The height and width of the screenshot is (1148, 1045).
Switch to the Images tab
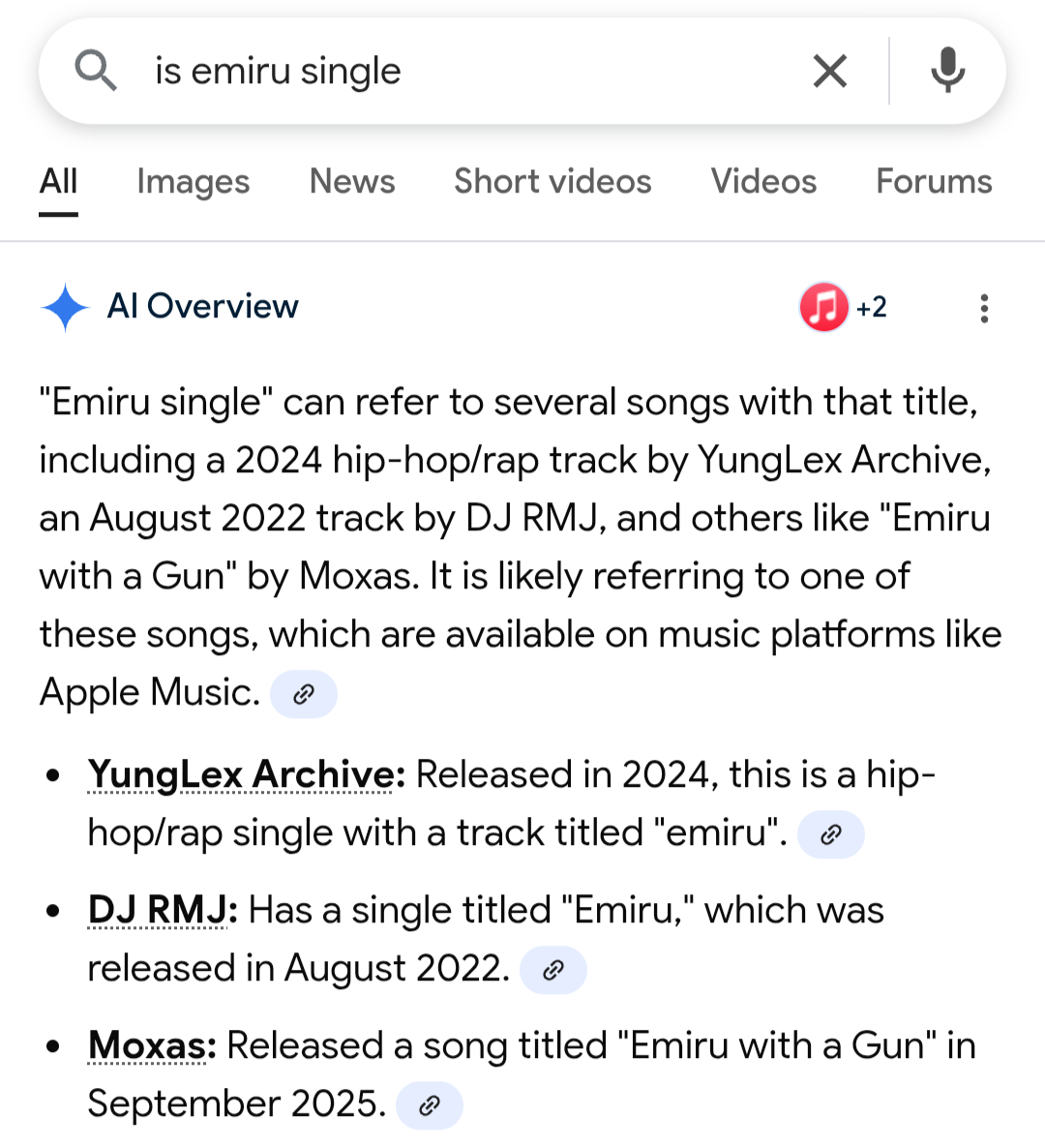coord(193,181)
